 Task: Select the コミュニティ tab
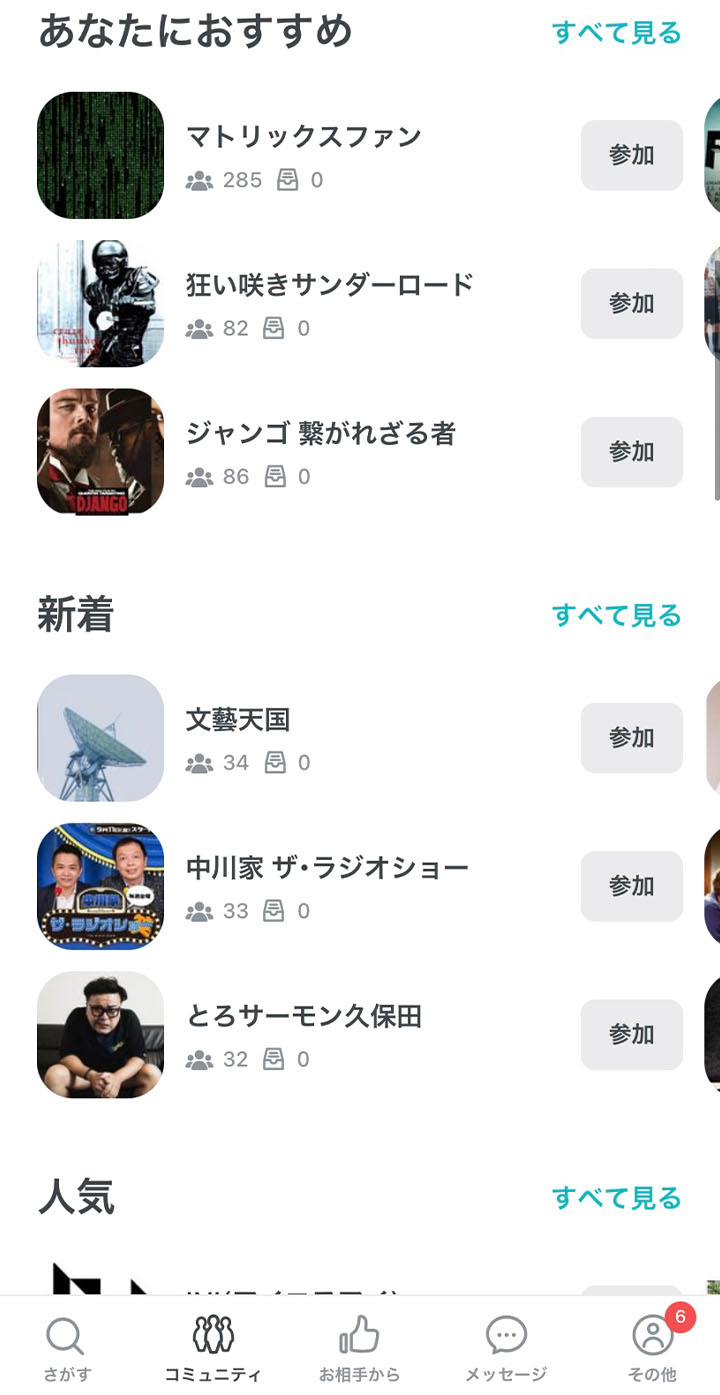pos(213,1348)
